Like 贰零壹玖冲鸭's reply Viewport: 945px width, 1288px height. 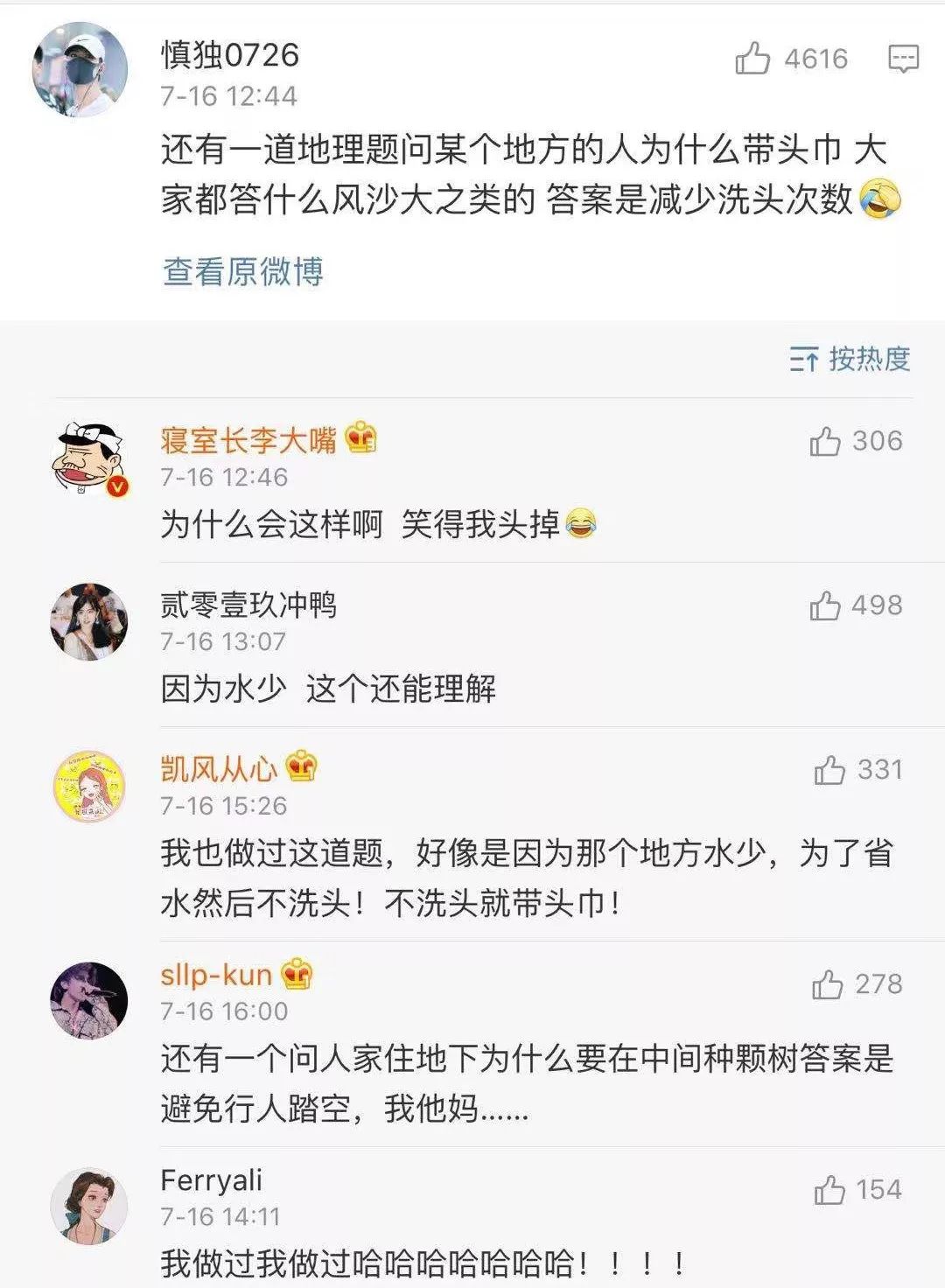825,605
